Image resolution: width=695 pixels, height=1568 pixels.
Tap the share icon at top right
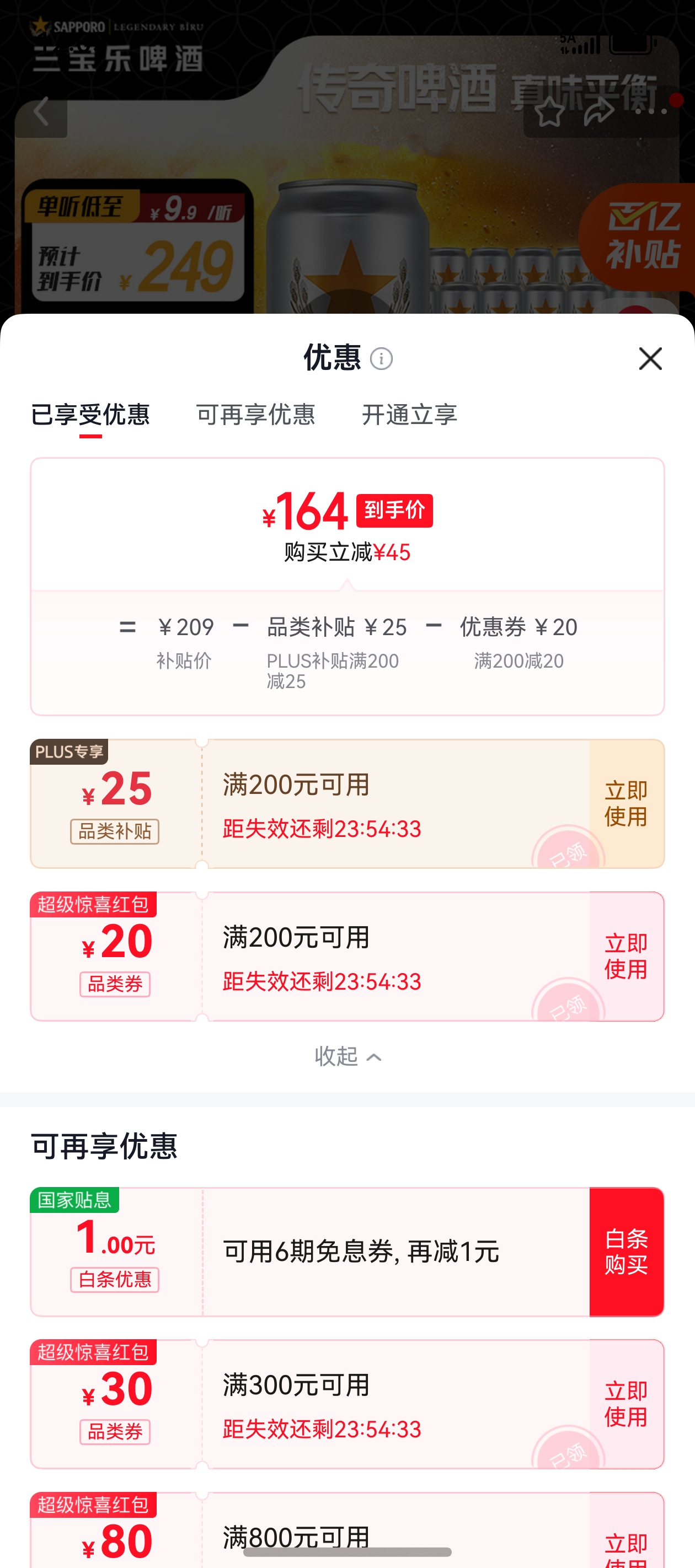coord(600,111)
